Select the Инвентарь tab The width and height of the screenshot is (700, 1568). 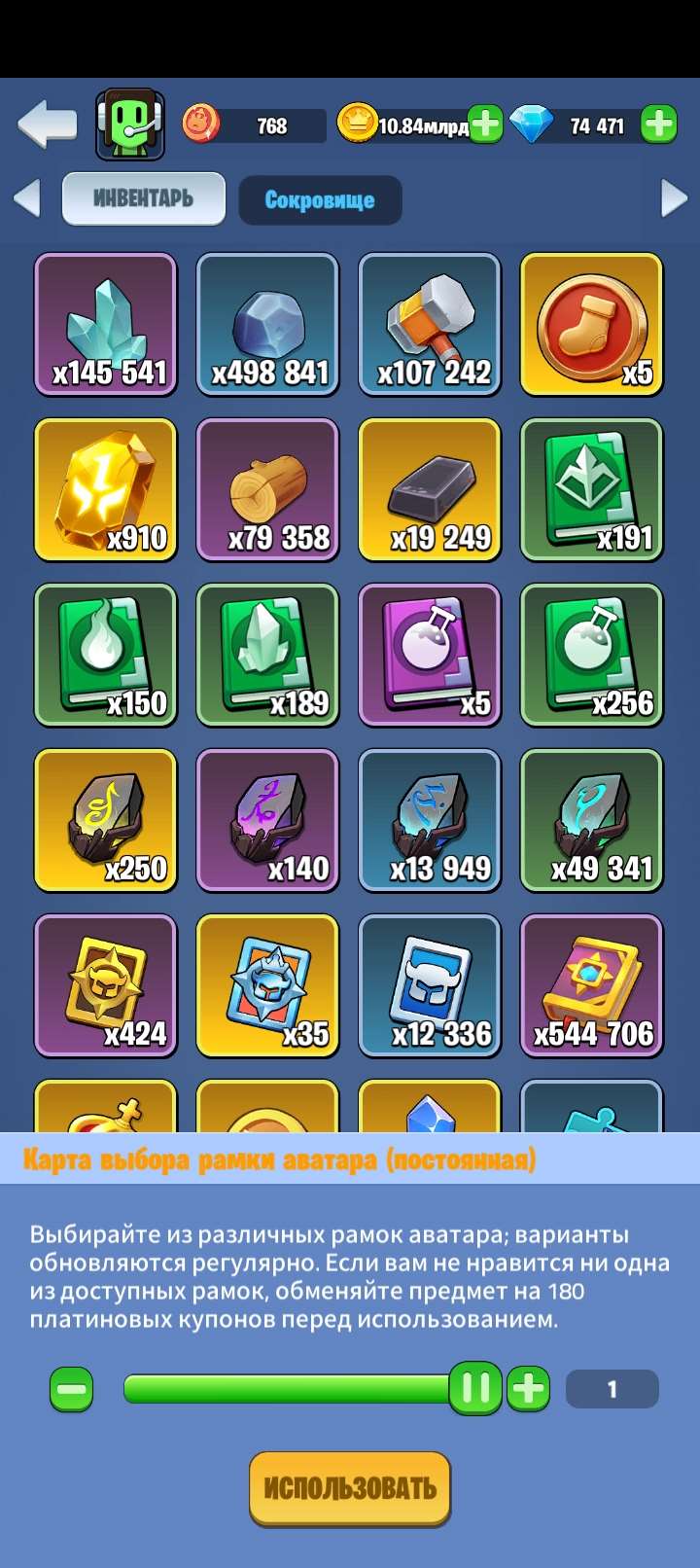click(144, 199)
